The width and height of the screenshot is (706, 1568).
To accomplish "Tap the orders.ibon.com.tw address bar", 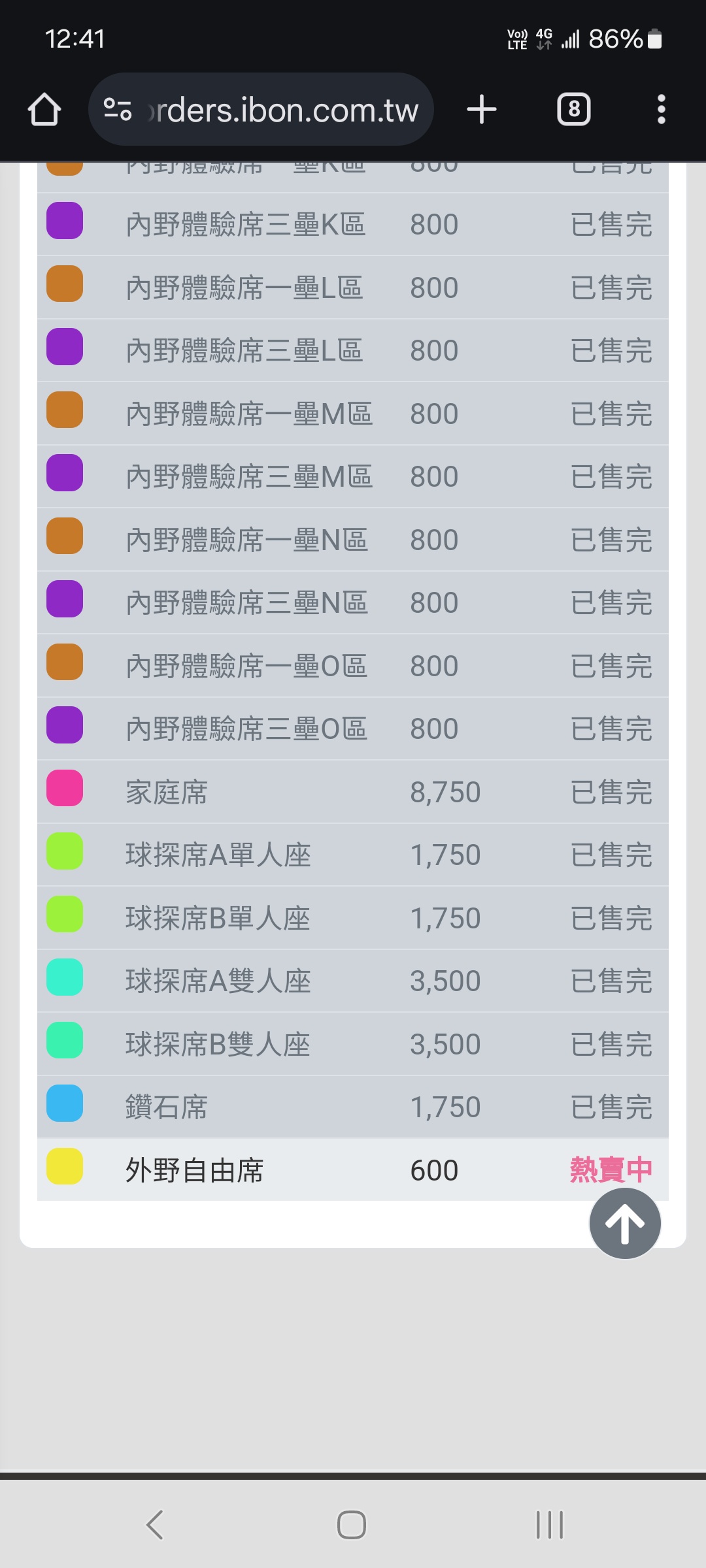I will click(x=261, y=109).
